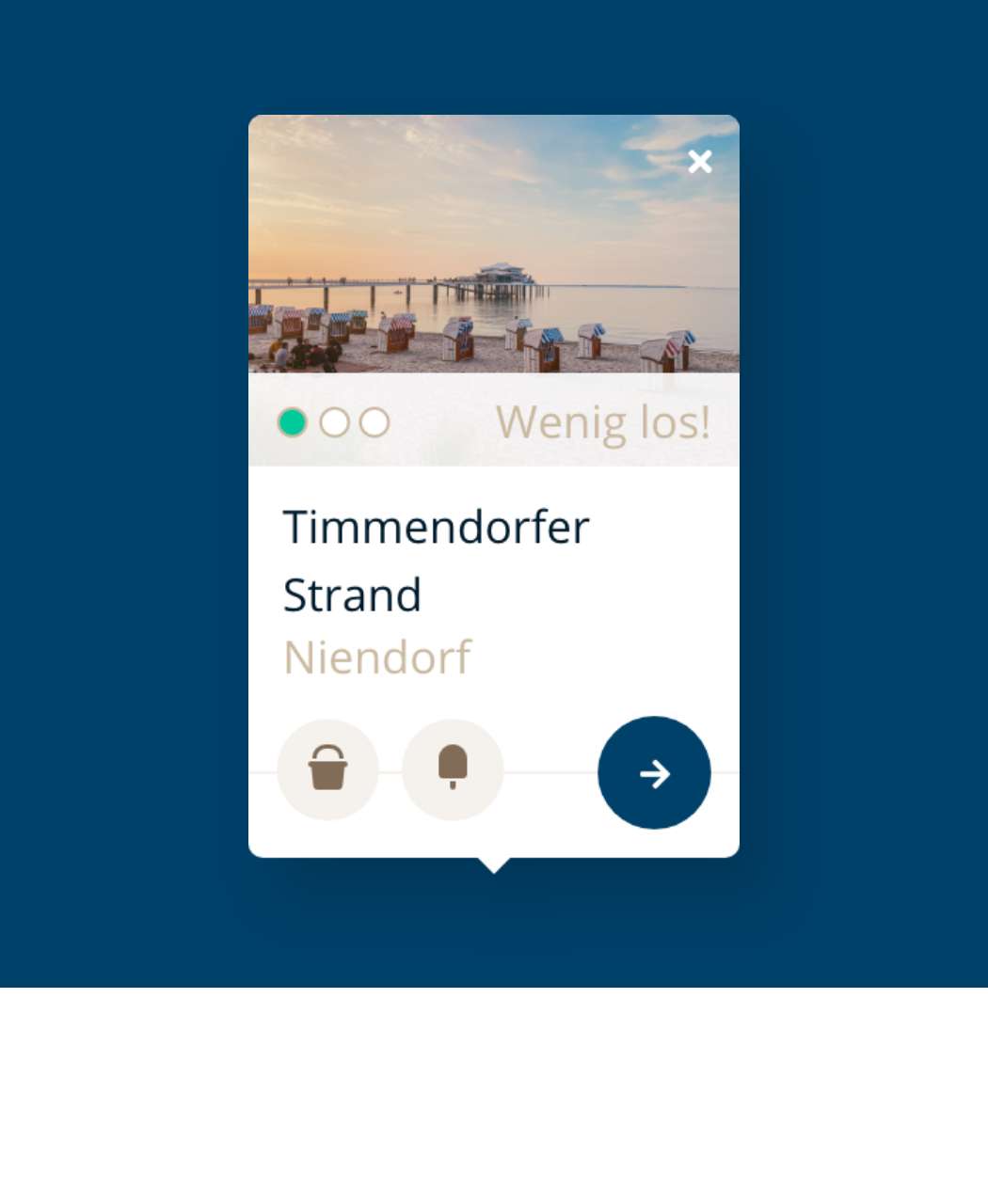Advance the image carousel with the middle dot
988x1204 pixels.
[x=334, y=422]
